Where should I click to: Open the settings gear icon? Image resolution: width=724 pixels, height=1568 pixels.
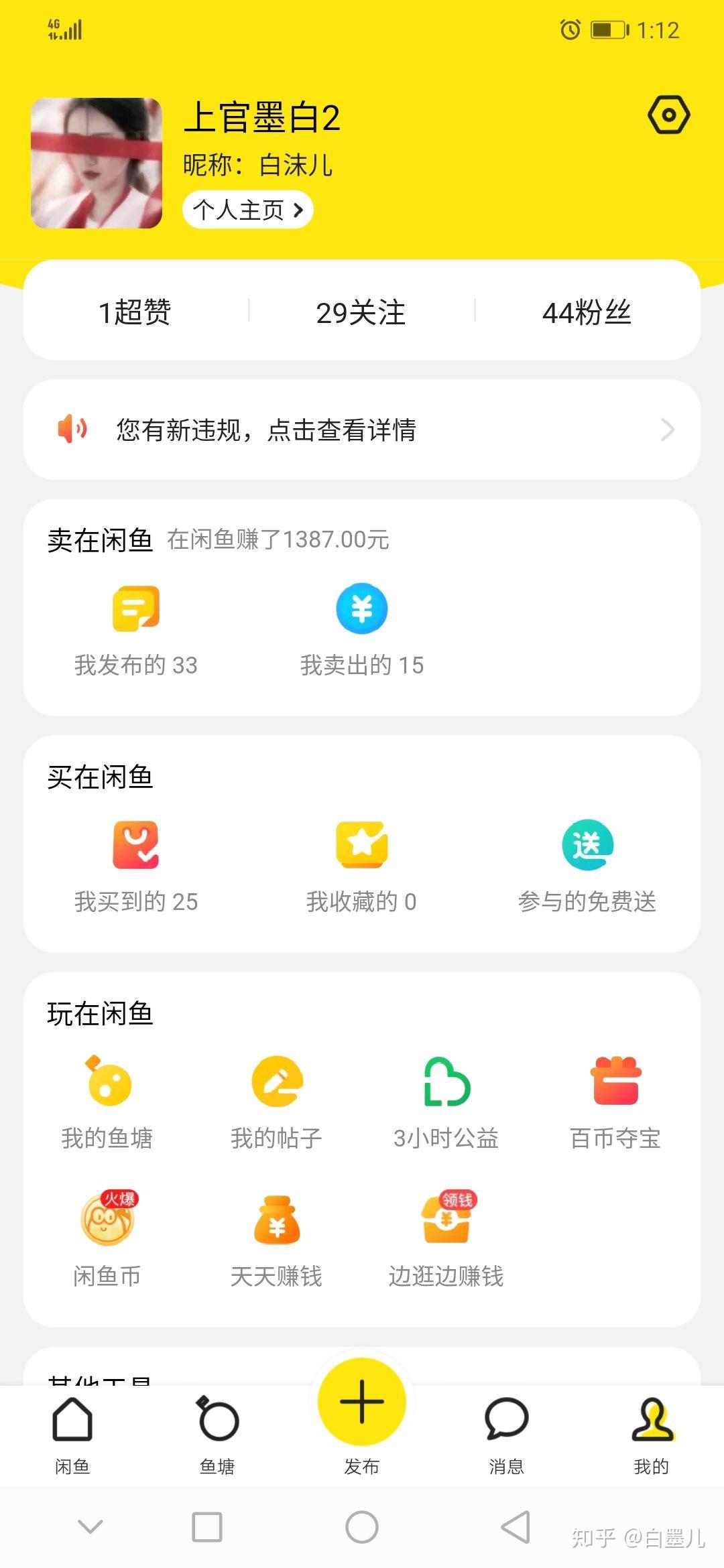tap(668, 115)
